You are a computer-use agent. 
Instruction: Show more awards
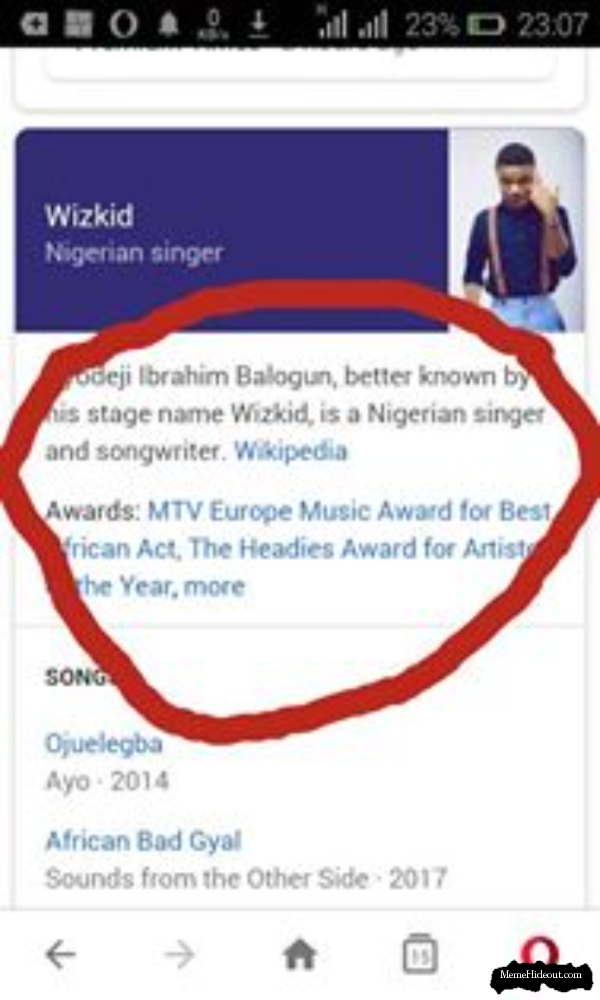pos(214,586)
